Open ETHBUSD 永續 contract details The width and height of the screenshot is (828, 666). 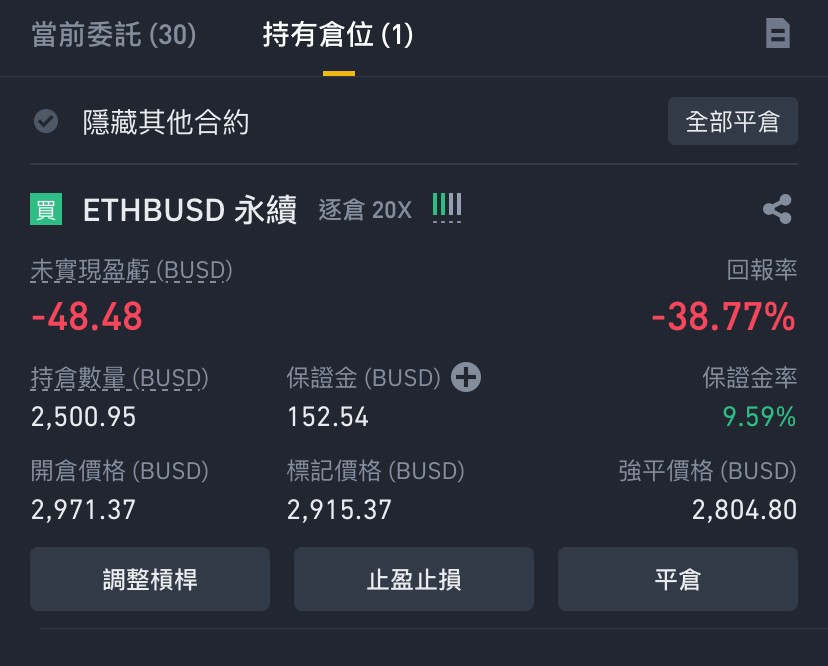pyautogui.click(x=190, y=210)
